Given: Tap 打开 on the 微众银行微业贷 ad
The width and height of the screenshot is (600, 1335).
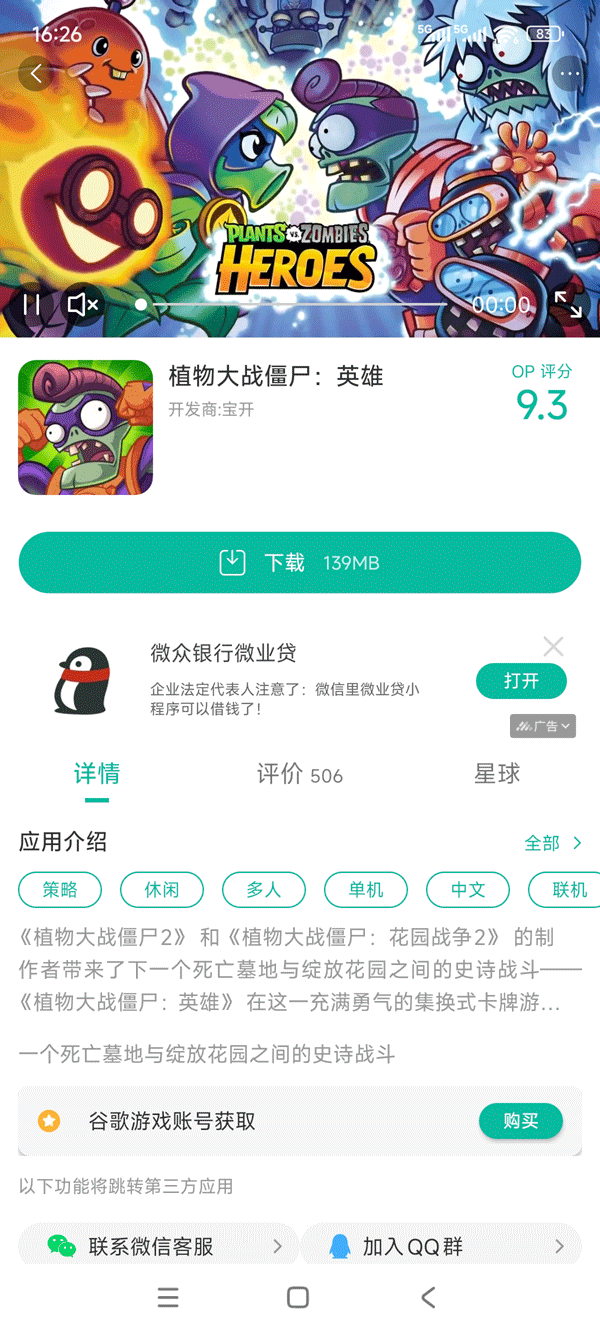Looking at the screenshot, I should [521, 681].
